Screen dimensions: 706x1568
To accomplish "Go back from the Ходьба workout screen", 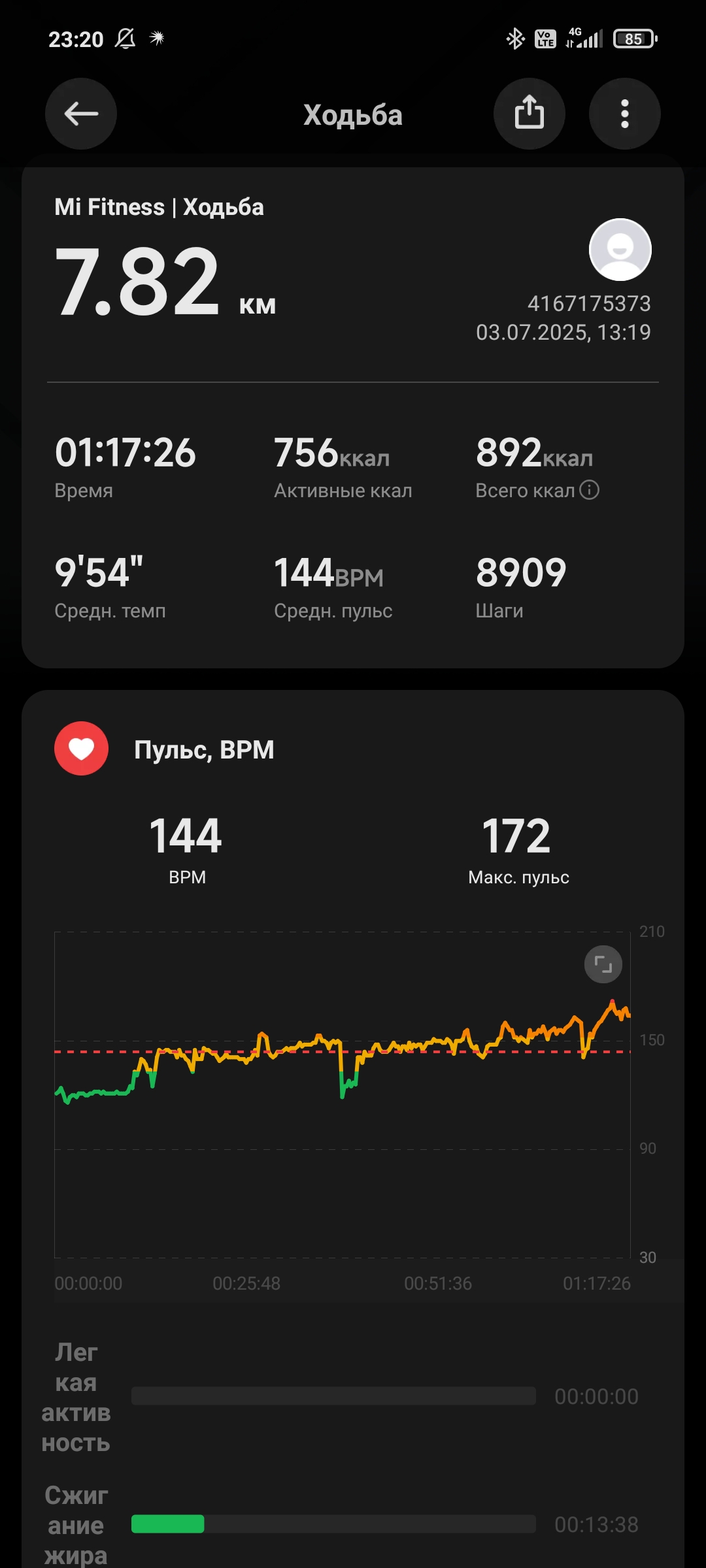I will 81,114.
